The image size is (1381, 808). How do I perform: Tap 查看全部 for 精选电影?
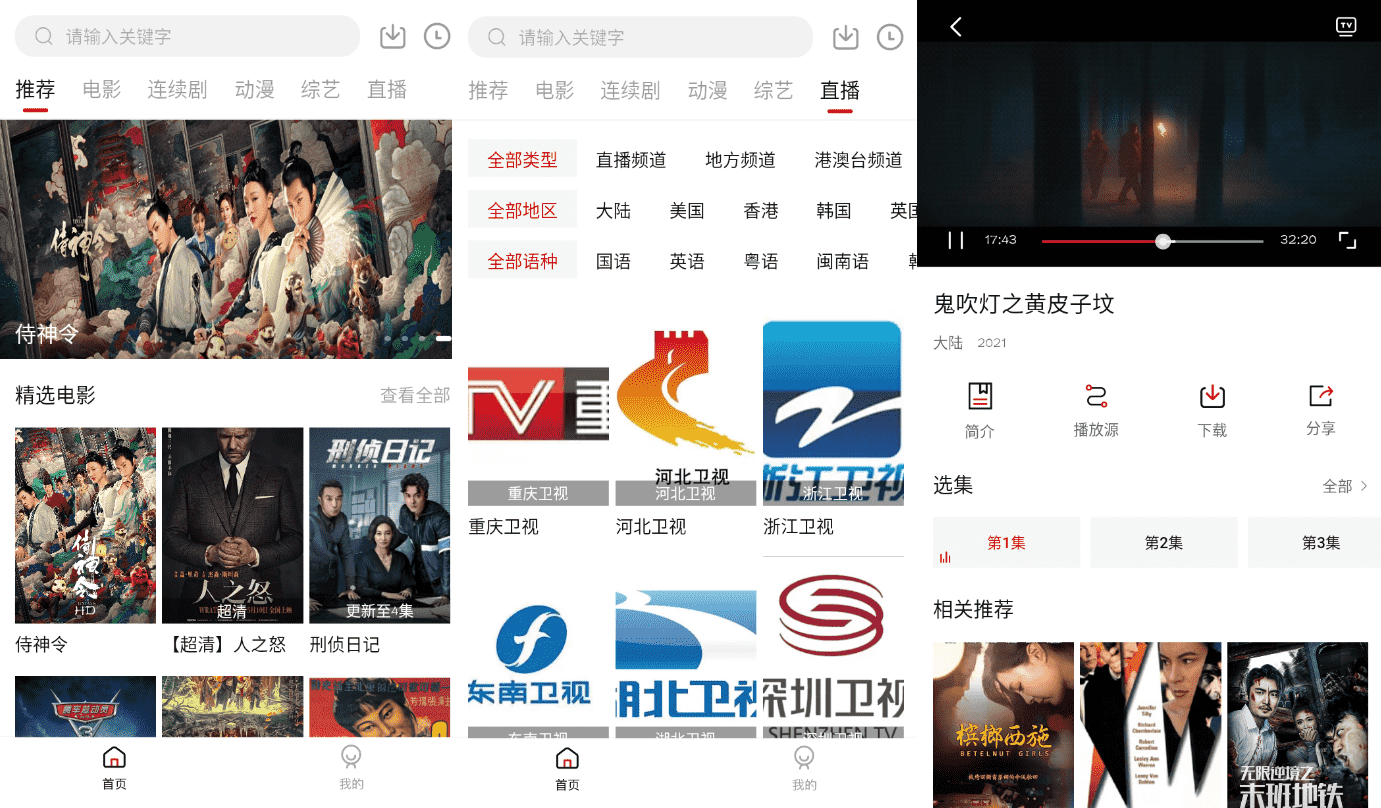tap(414, 395)
